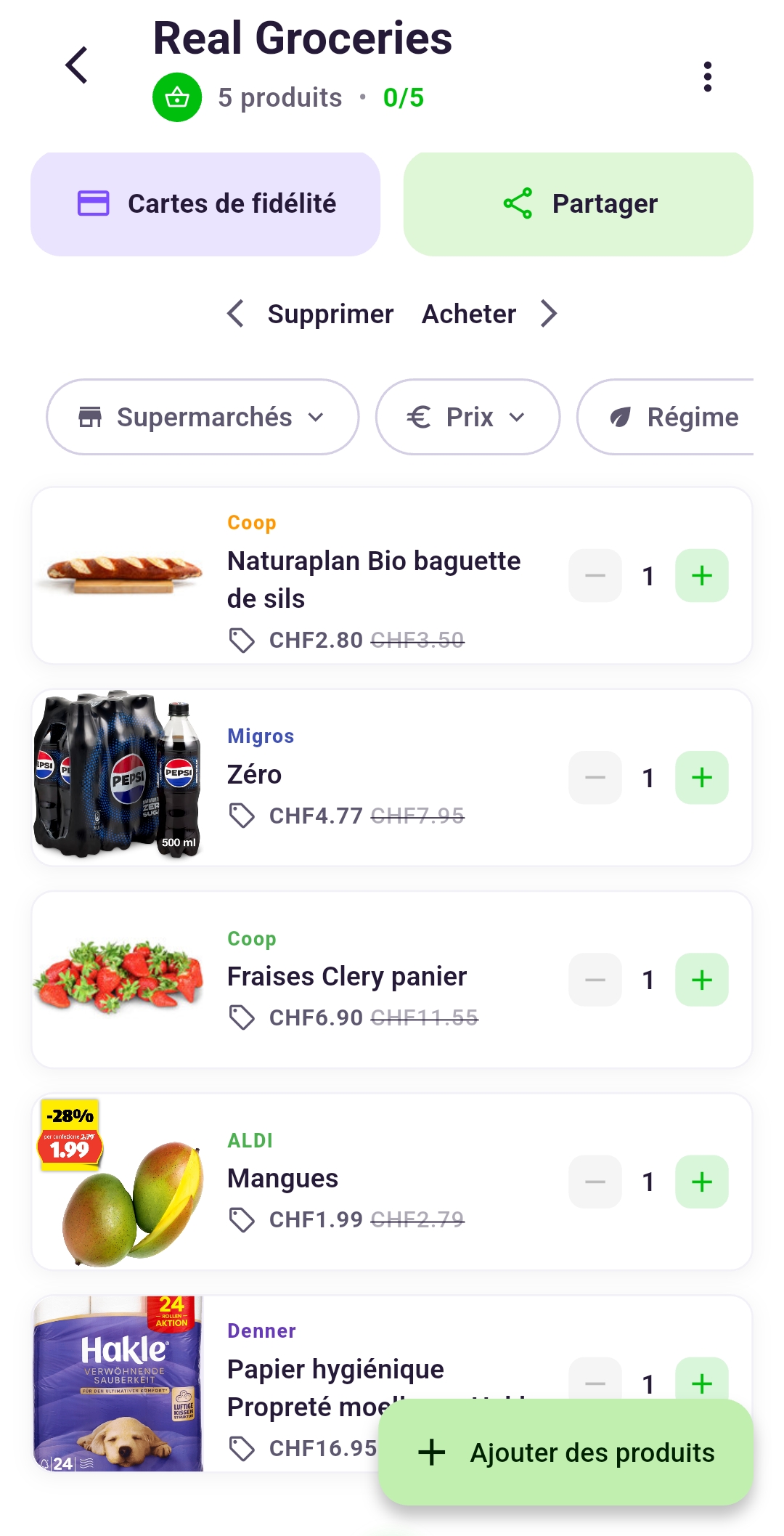This screenshot has height=1536, width=784.
Task: Open the Ajouter des produits button
Action: click(x=566, y=1452)
